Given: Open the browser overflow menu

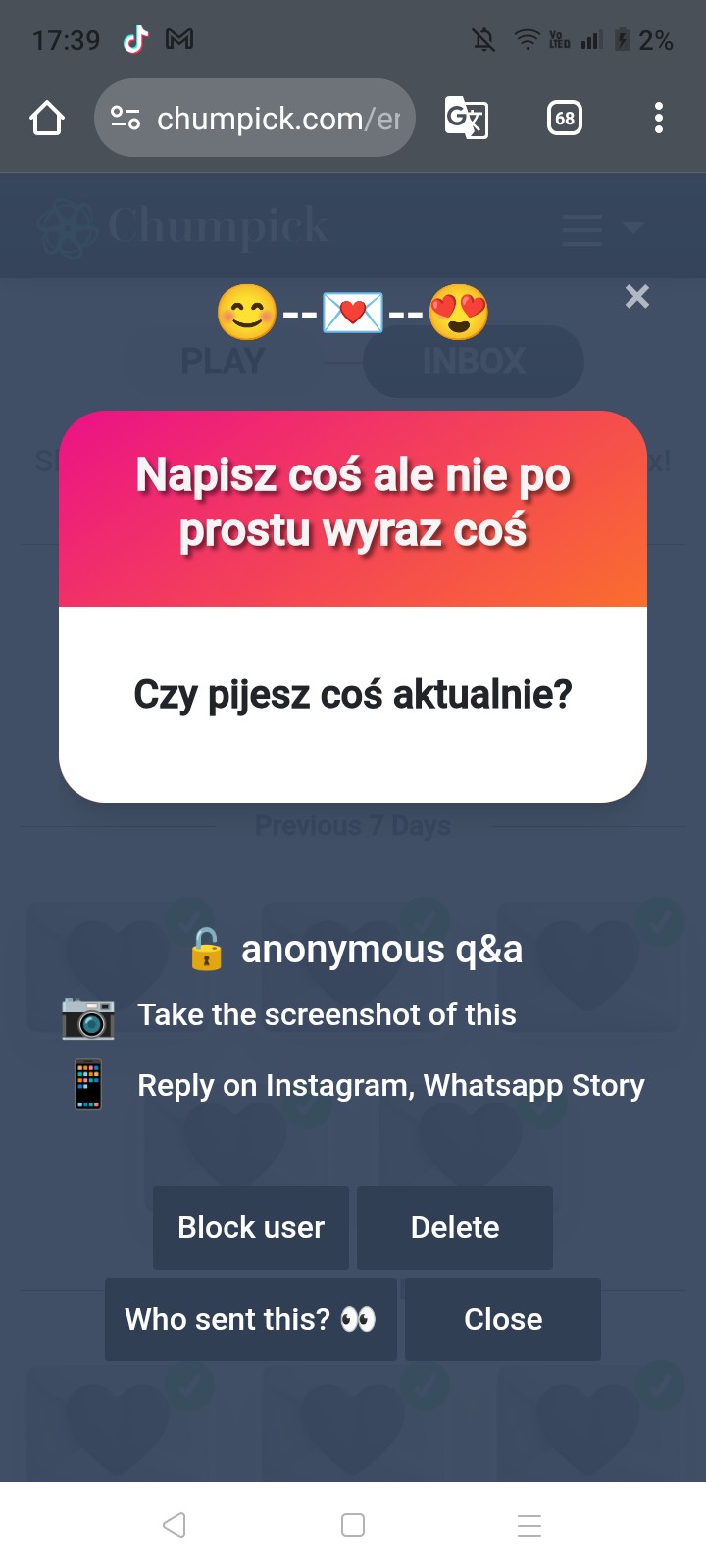Looking at the screenshot, I should pyautogui.click(x=659, y=119).
